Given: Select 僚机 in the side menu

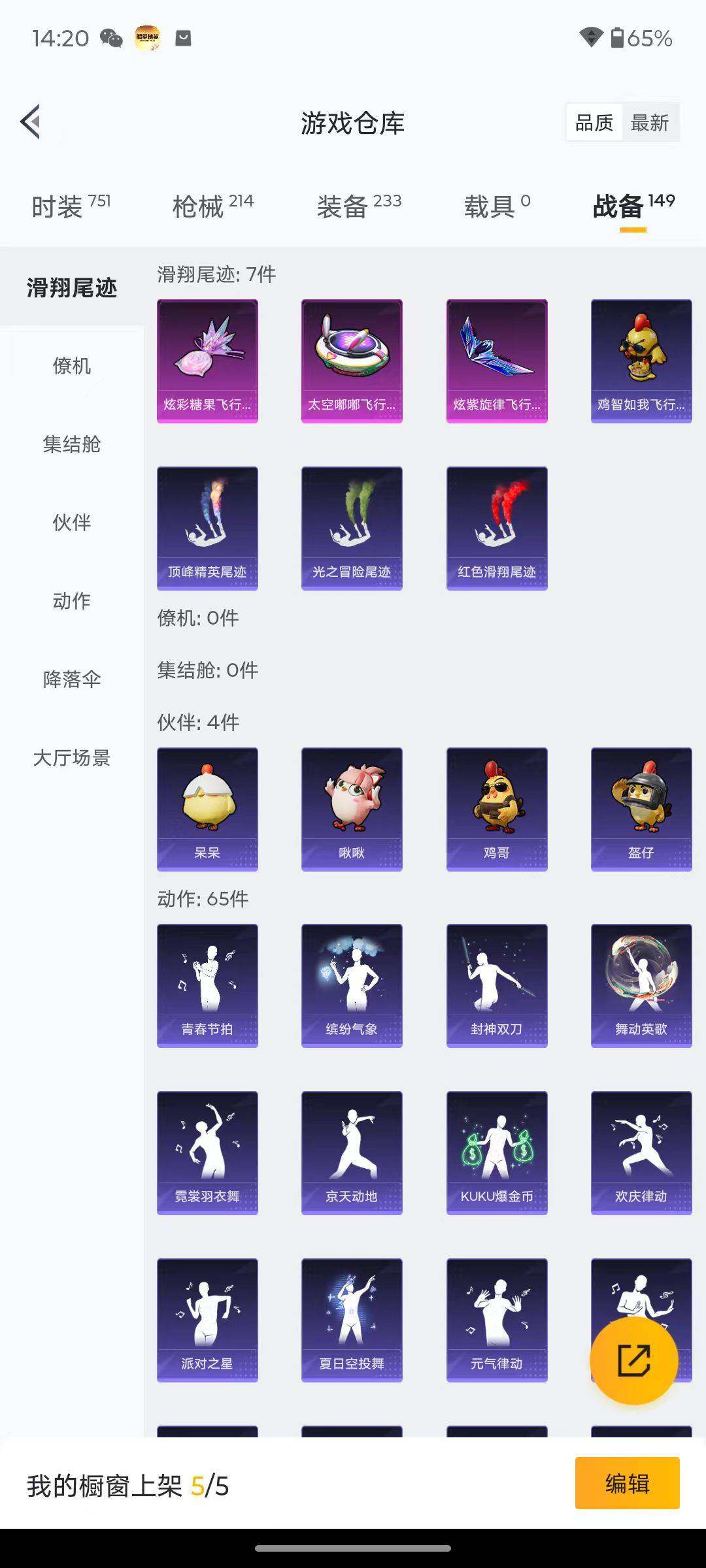Looking at the screenshot, I should pyautogui.click(x=71, y=366).
